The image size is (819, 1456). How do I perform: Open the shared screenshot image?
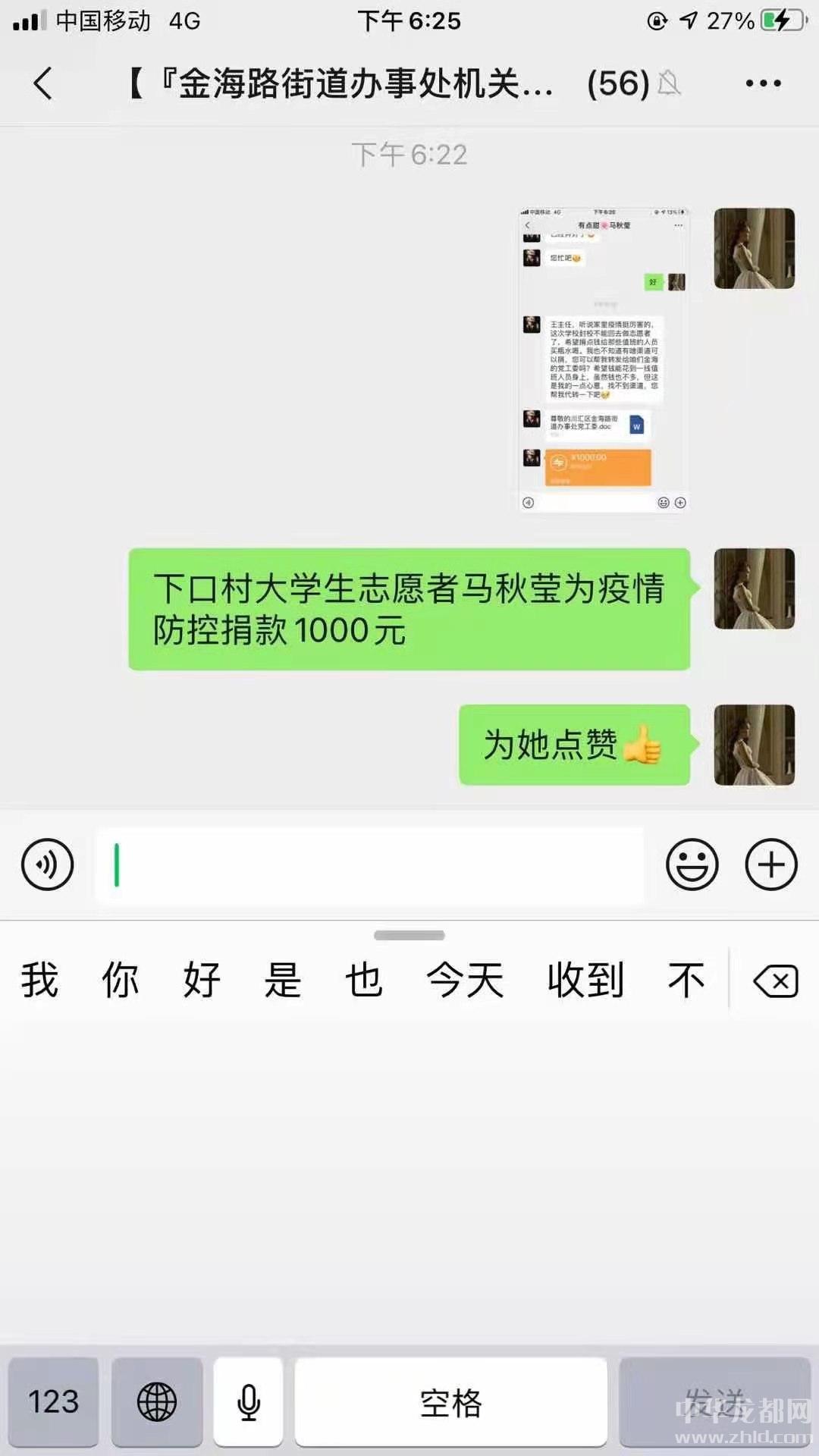(604, 359)
